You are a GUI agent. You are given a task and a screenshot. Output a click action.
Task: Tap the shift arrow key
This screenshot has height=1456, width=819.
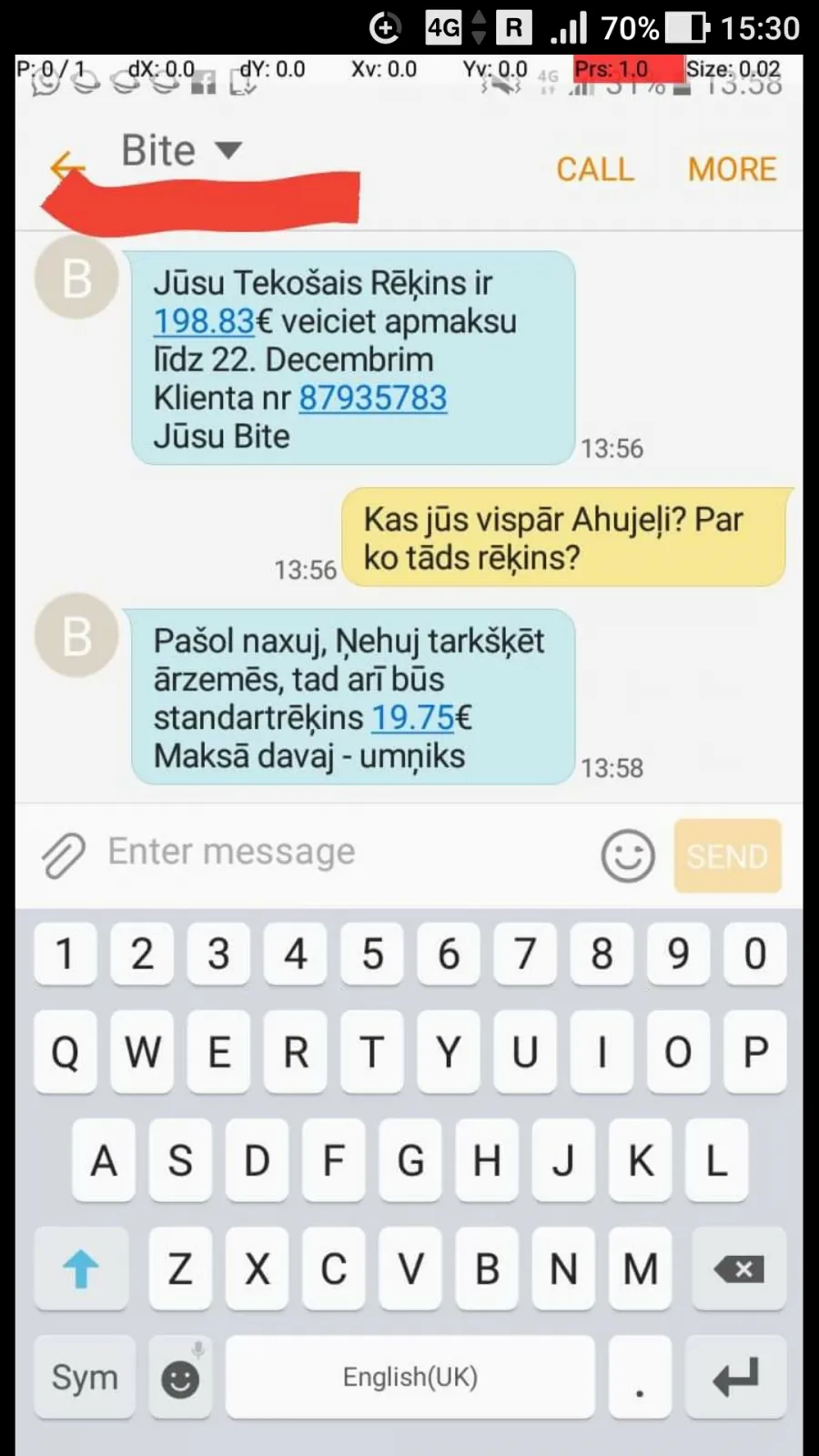[x=81, y=1269]
